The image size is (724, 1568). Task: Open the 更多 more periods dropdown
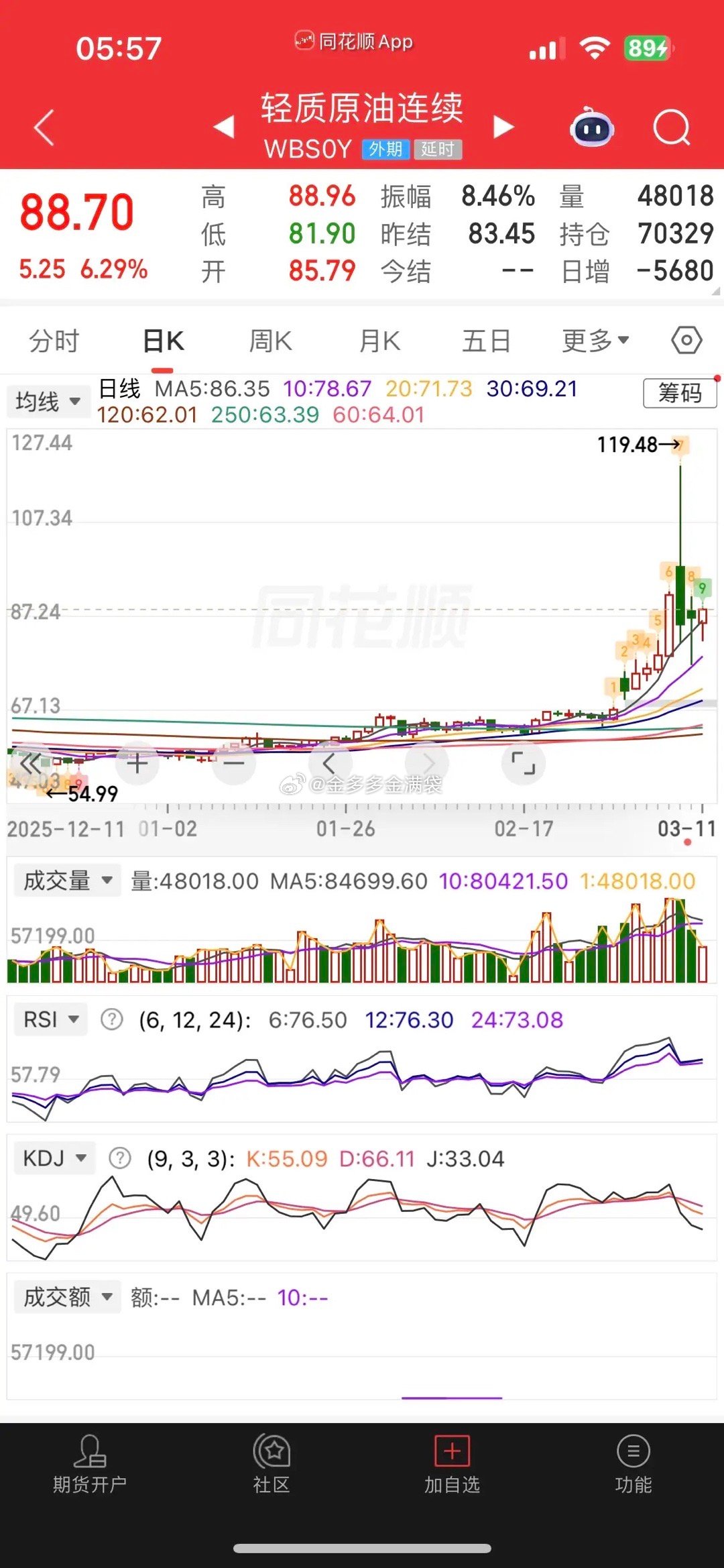click(595, 341)
